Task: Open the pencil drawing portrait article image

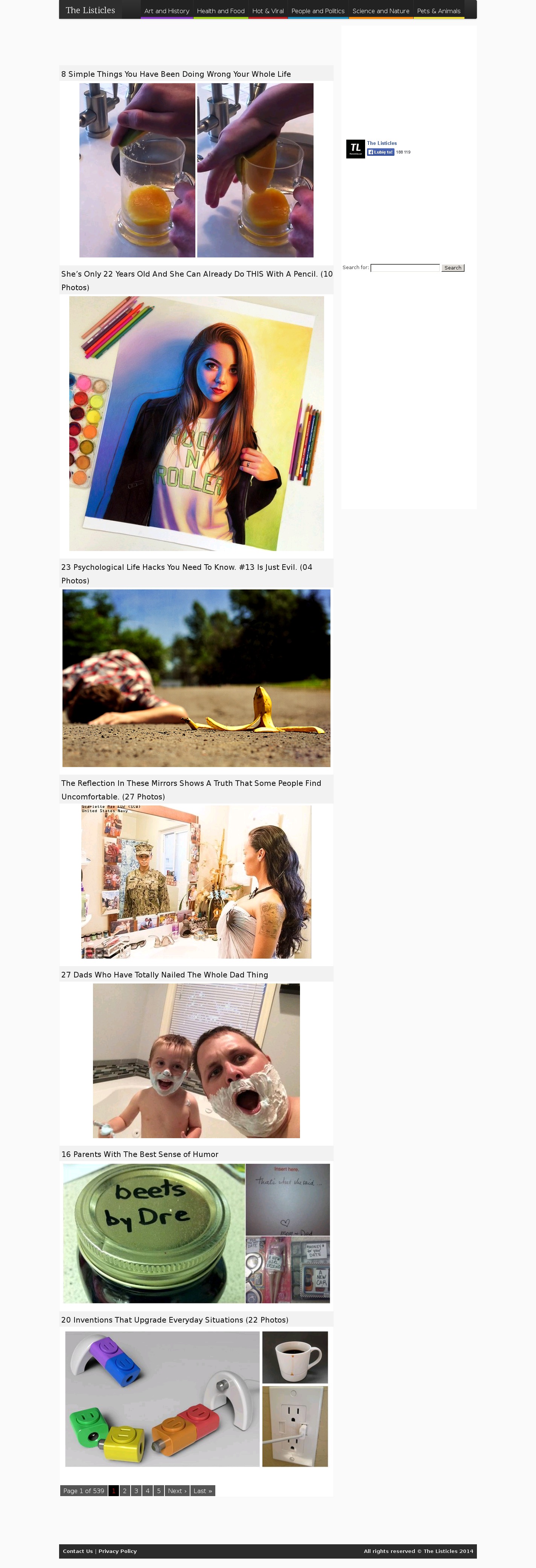Action: click(196, 423)
